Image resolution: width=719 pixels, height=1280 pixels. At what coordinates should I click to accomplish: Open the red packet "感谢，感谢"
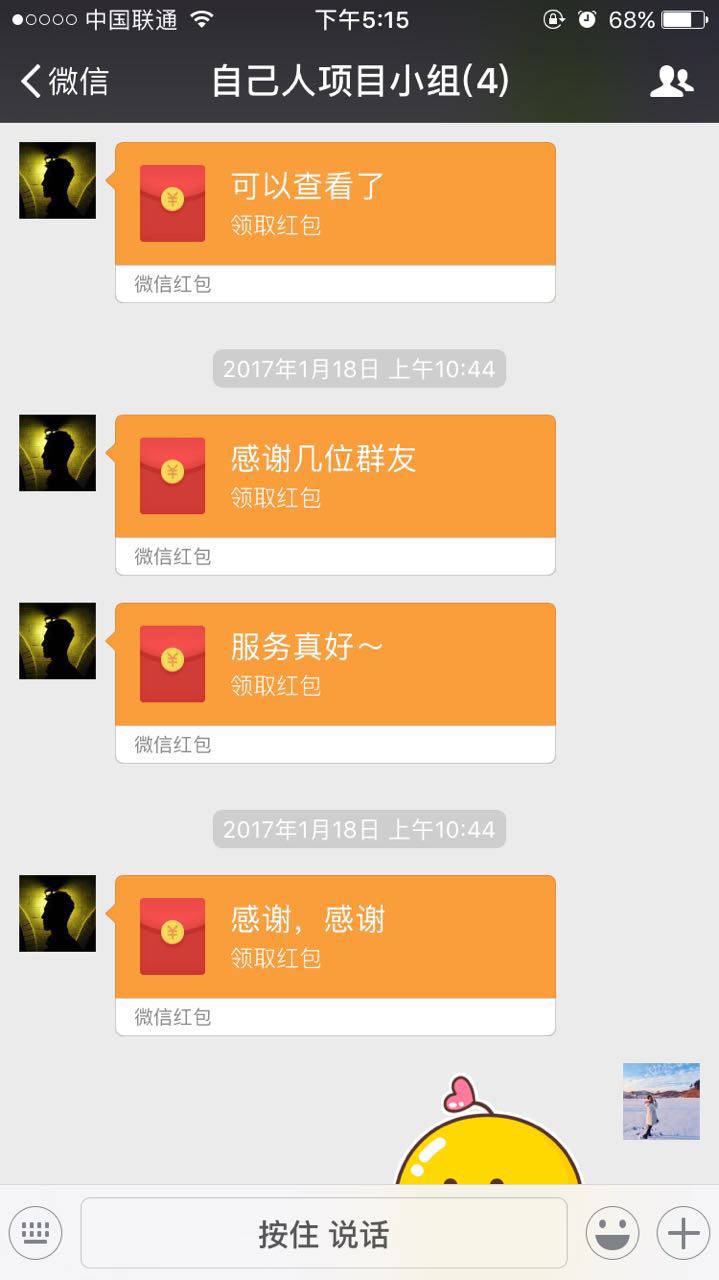(x=335, y=937)
